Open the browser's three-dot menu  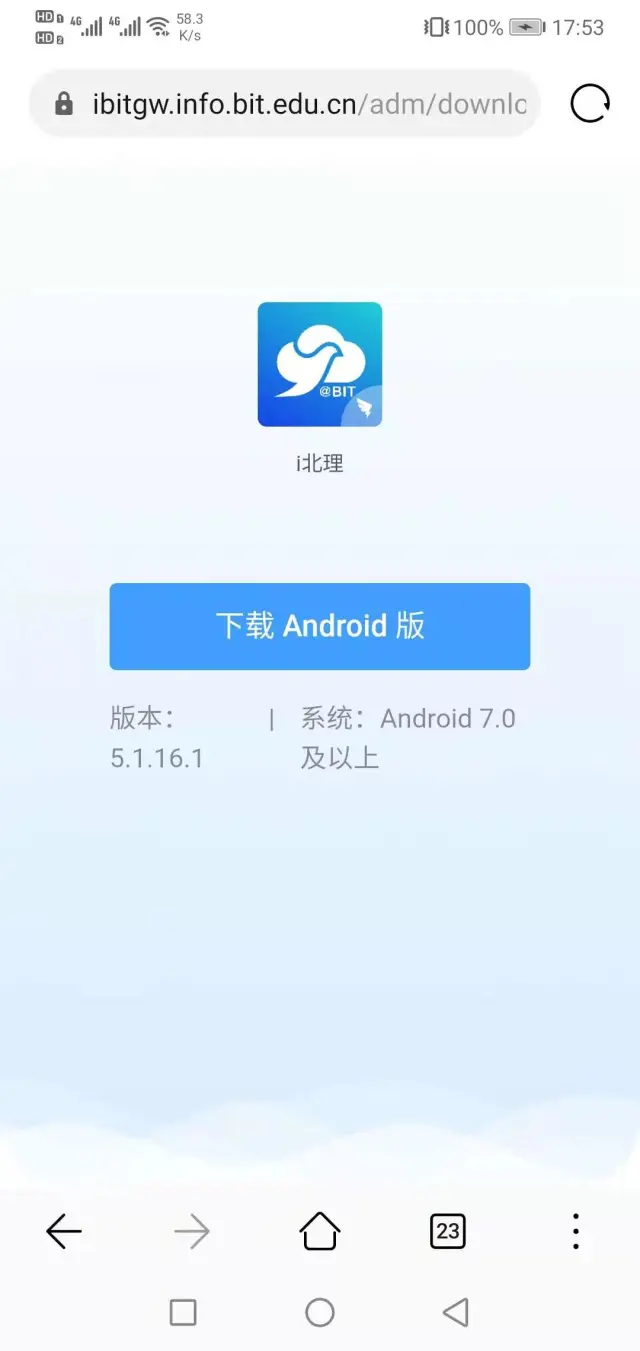point(576,1231)
